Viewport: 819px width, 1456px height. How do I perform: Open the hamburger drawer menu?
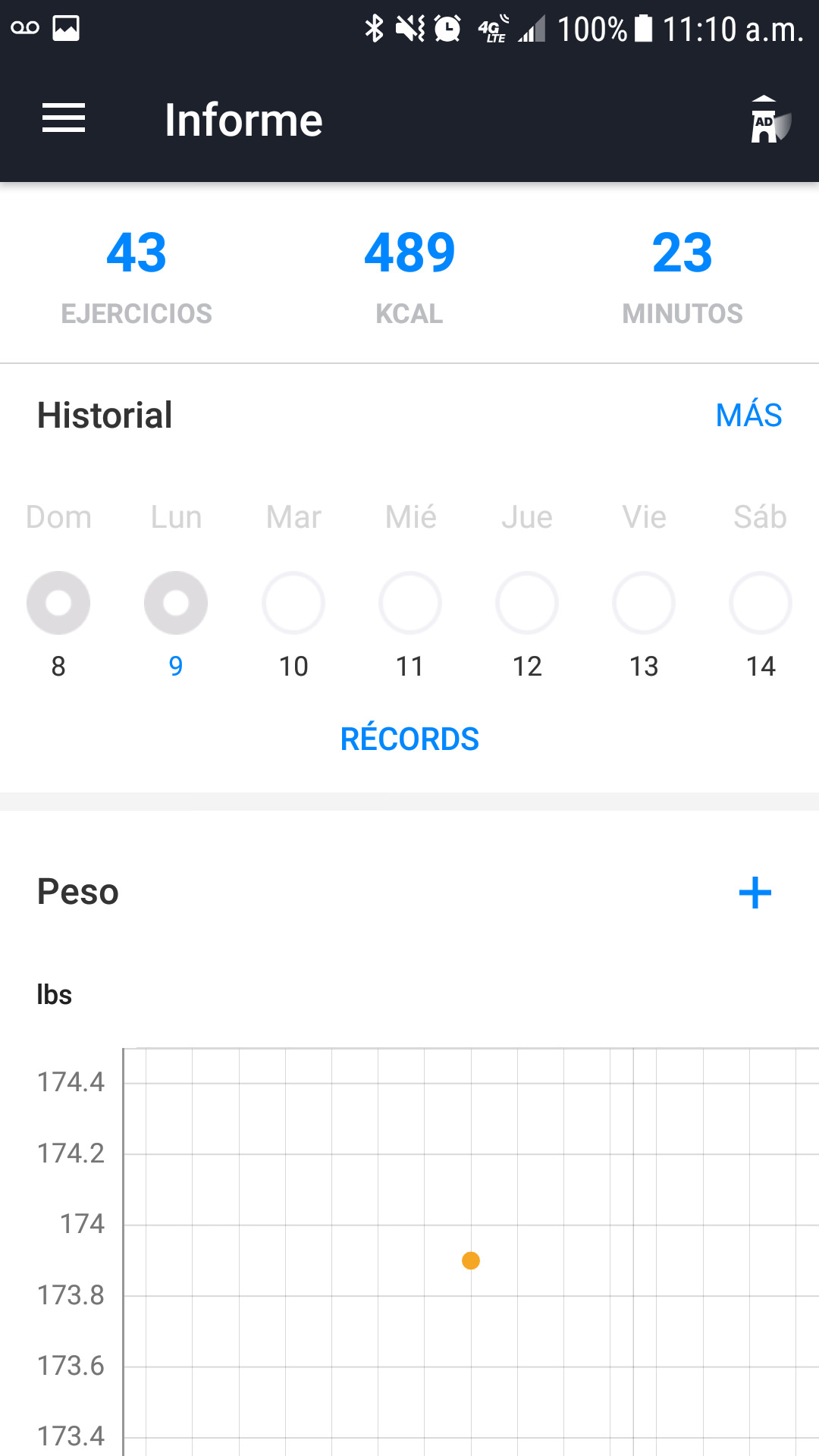[64, 118]
